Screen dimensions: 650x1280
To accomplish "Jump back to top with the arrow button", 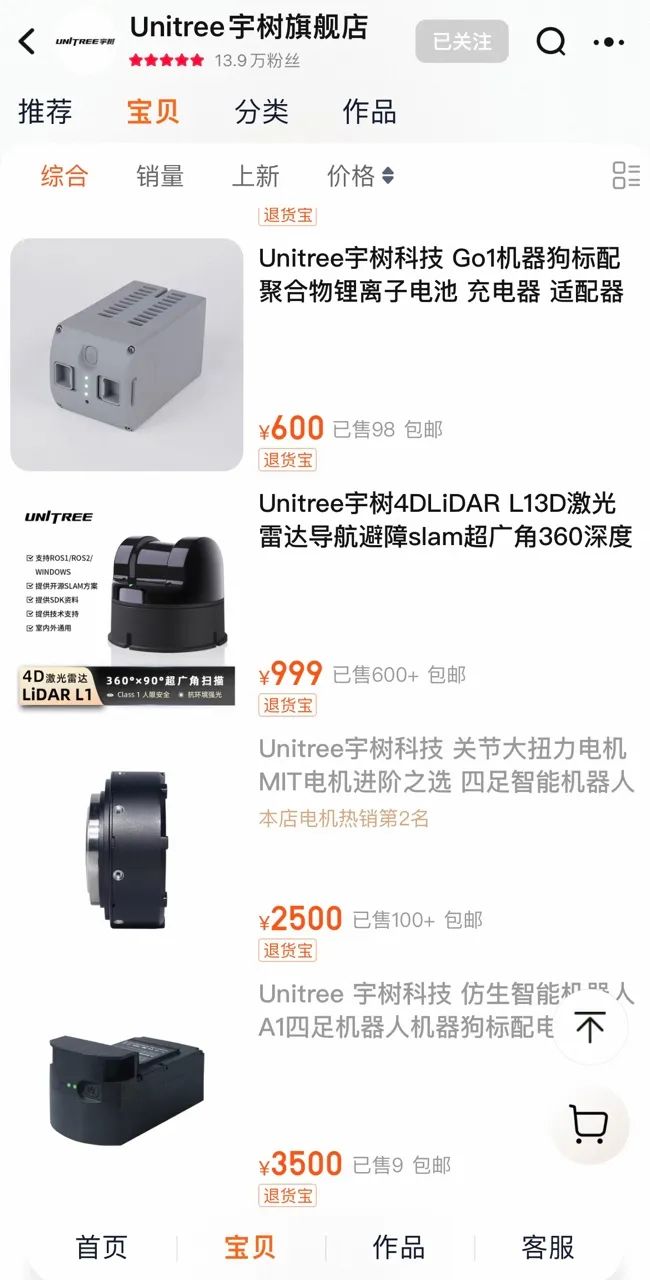I will tap(590, 1027).
